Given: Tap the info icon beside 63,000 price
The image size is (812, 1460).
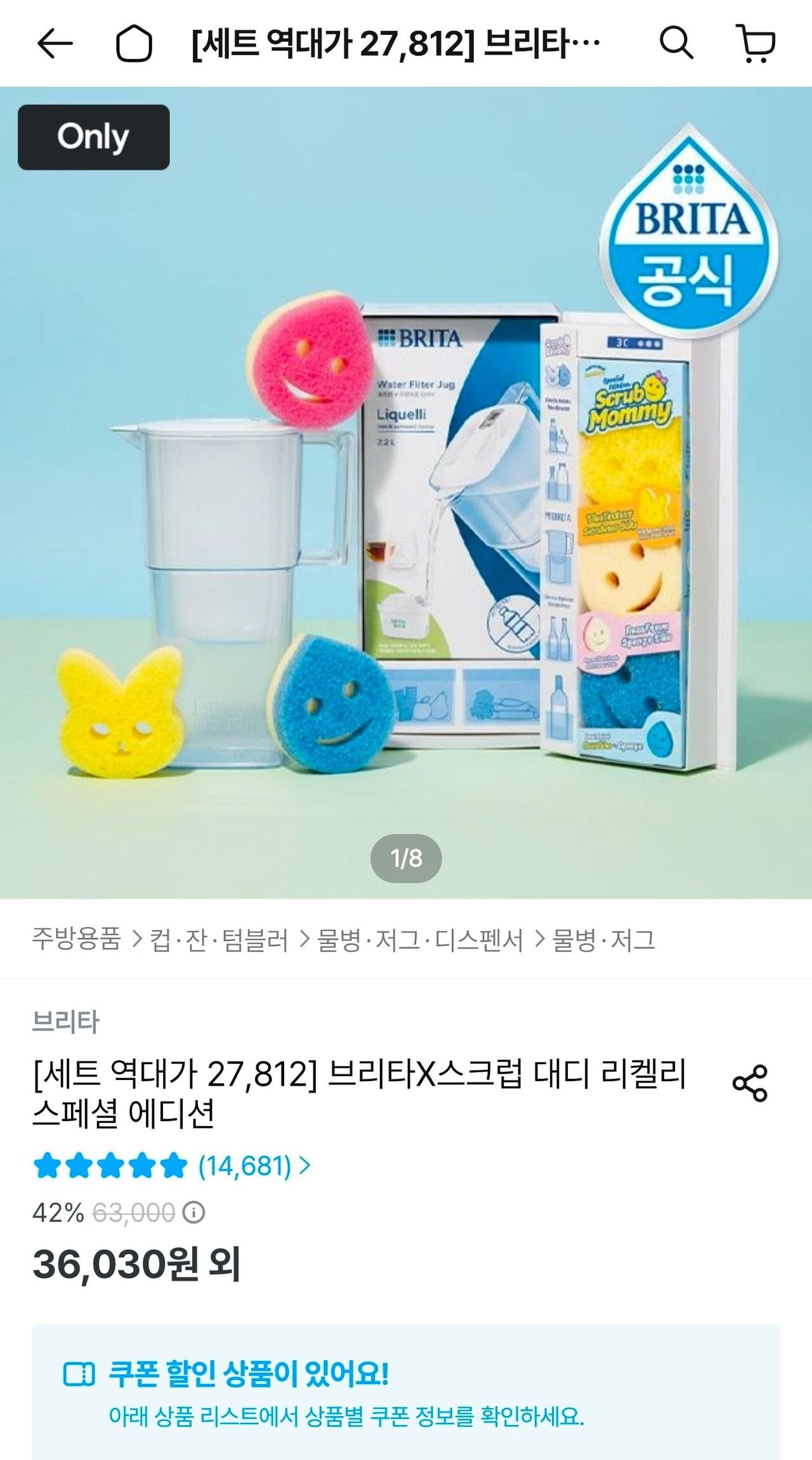Looking at the screenshot, I should click(x=193, y=1213).
